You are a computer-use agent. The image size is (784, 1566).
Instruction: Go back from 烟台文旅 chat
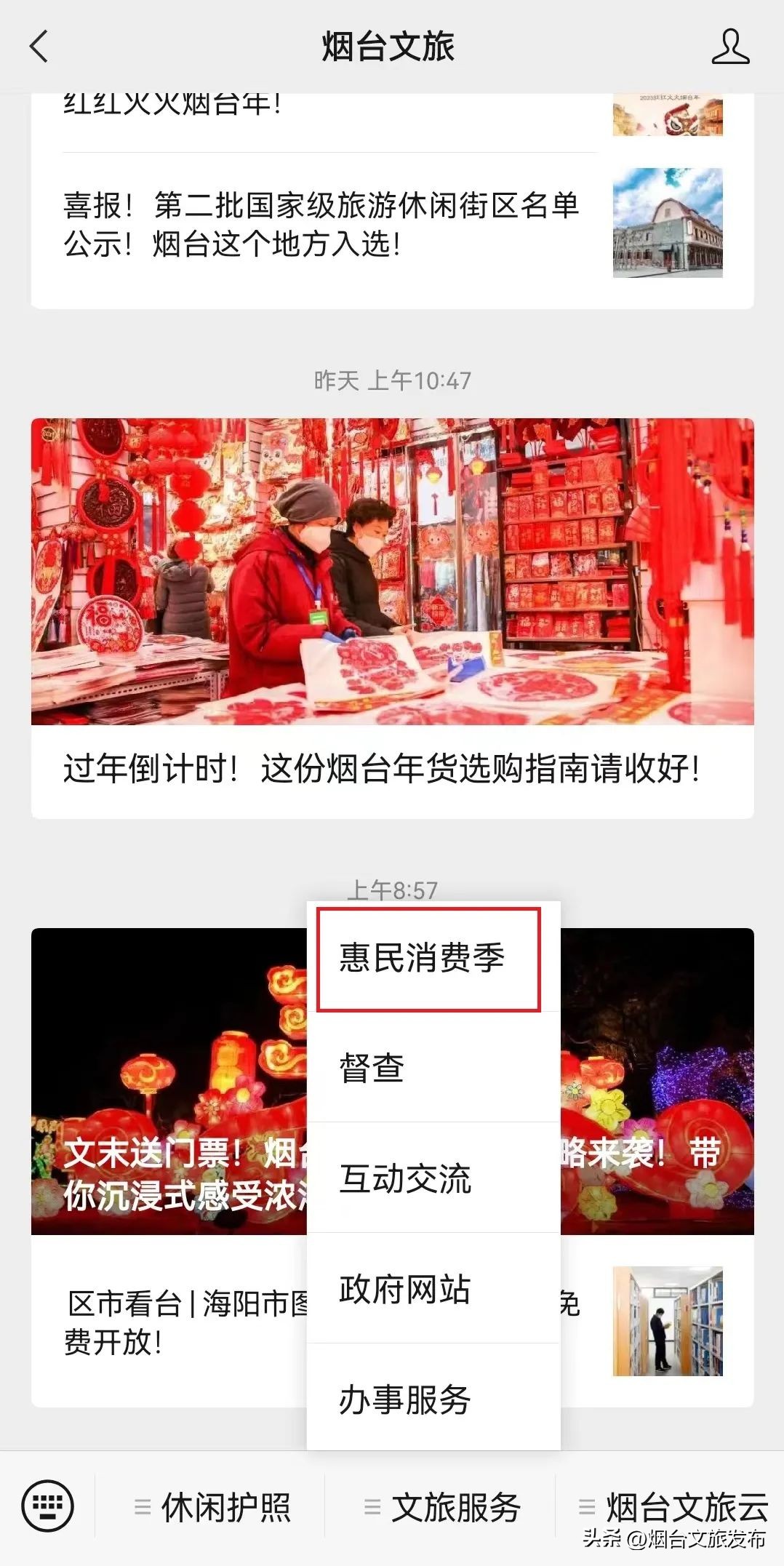tap(39, 47)
